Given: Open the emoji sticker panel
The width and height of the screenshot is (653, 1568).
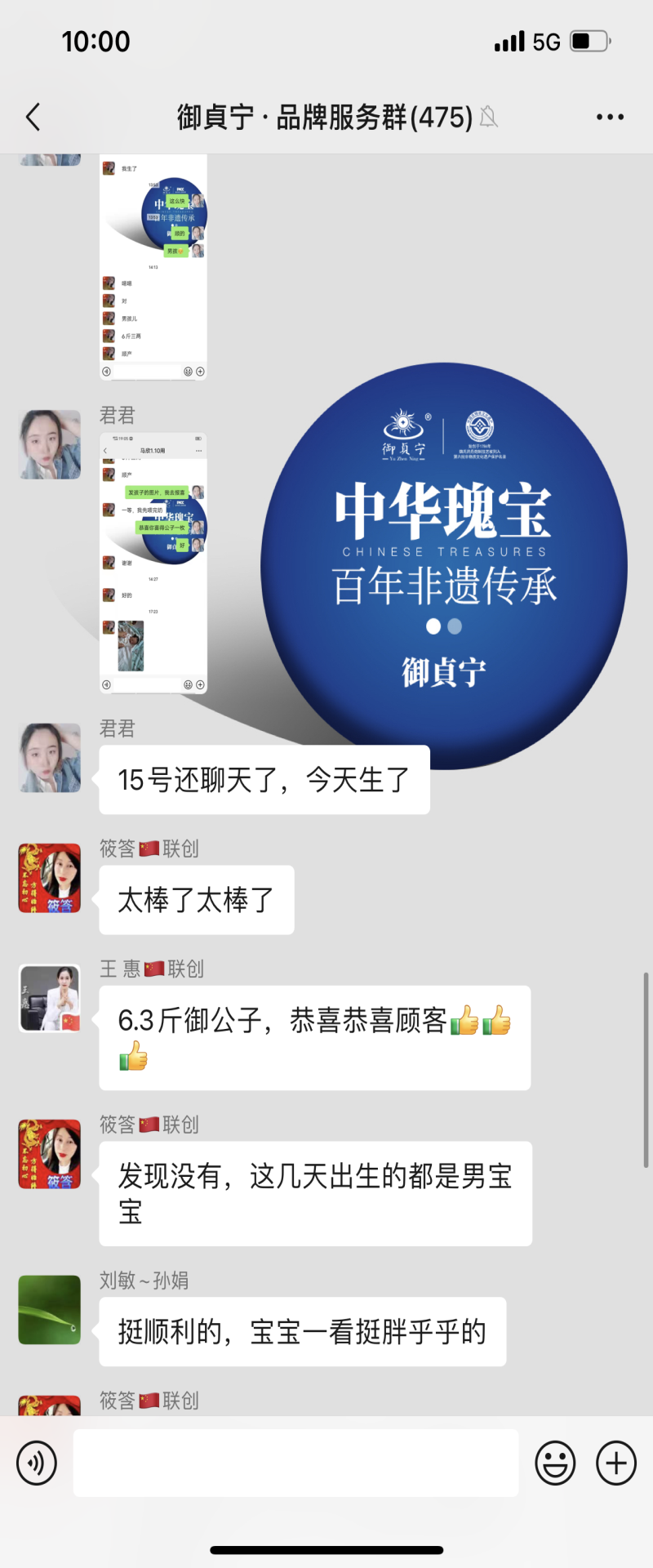Looking at the screenshot, I should pyautogui.click(x=555, y=1463).
